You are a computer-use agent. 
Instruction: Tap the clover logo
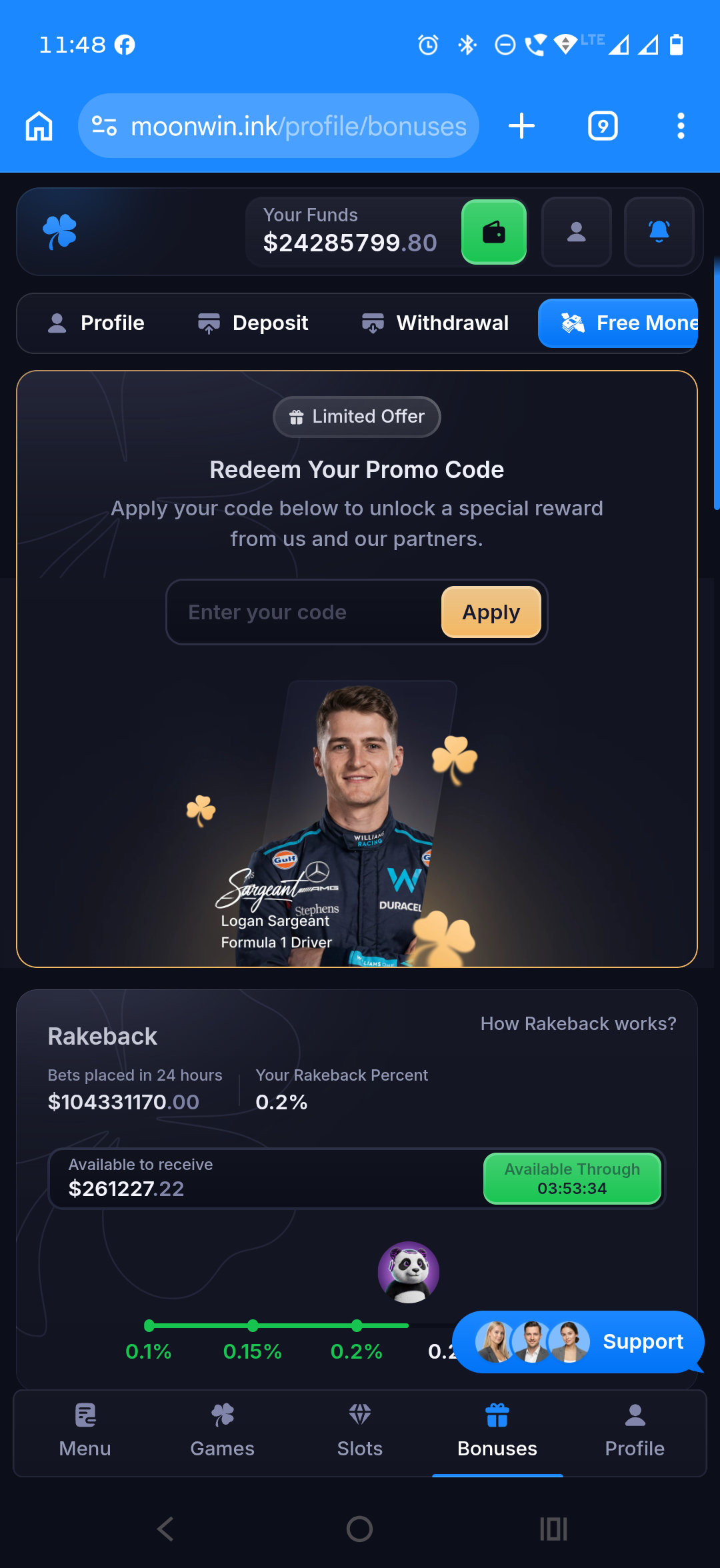[60, 232]
